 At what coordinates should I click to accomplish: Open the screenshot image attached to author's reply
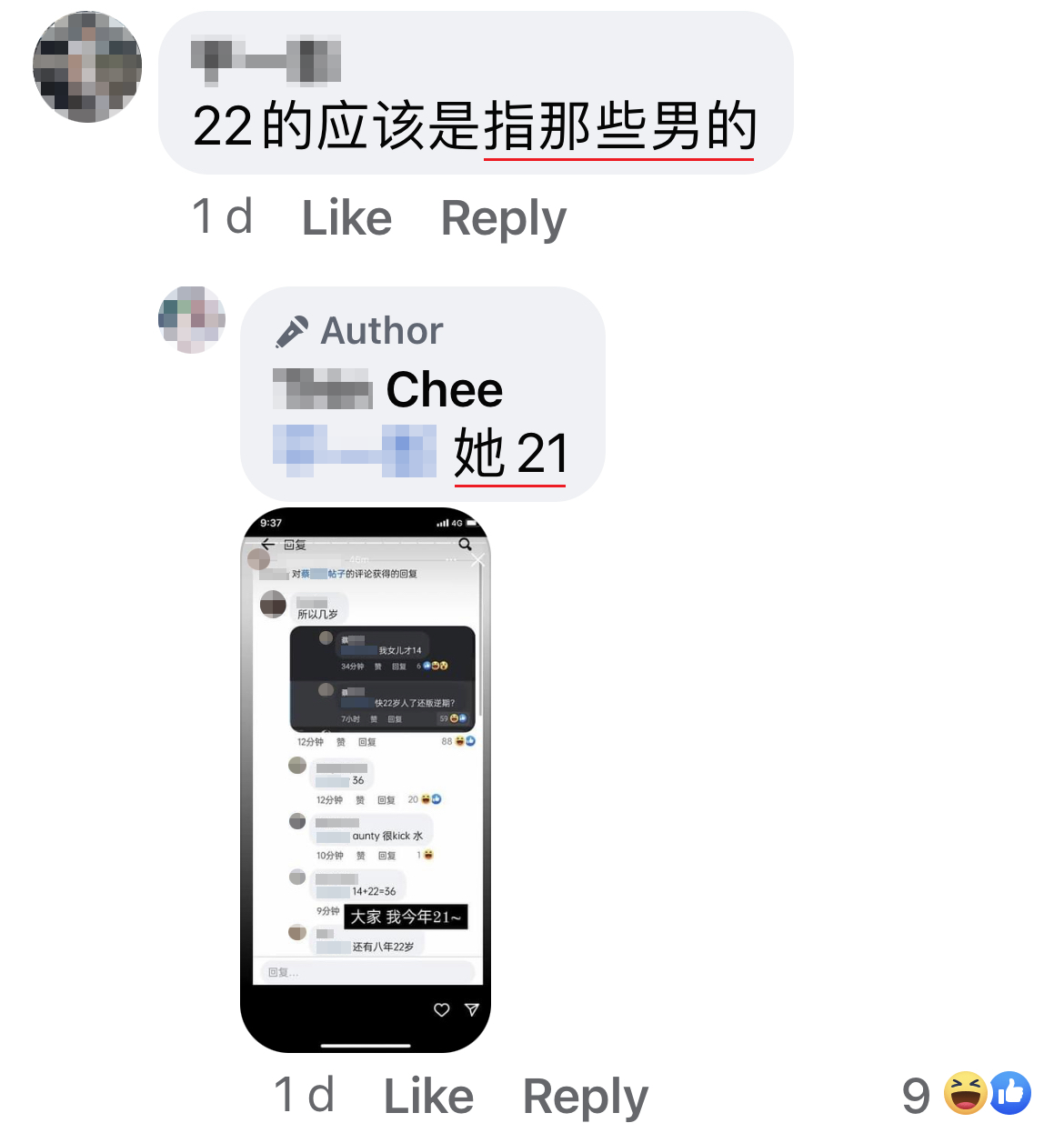click(x=366, y=779)
